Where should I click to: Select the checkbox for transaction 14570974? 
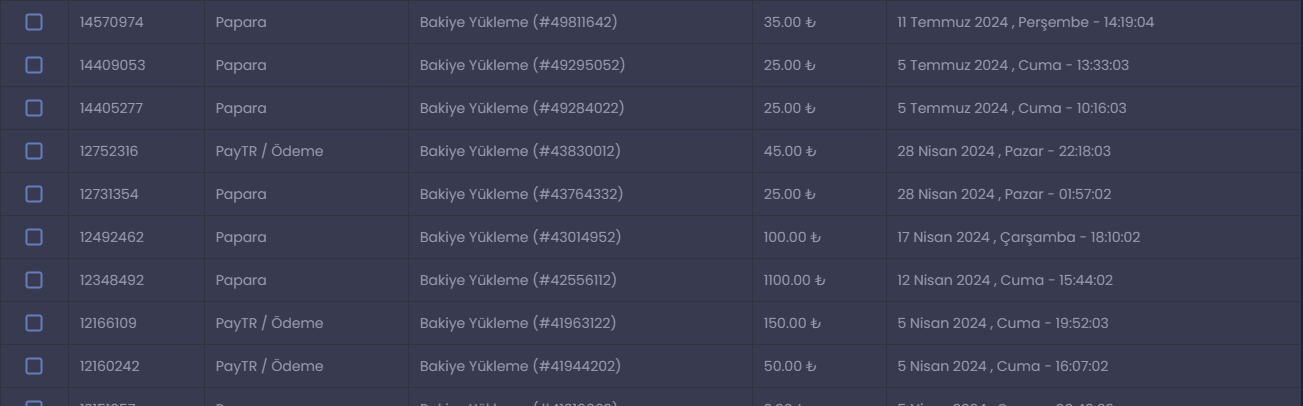pos(34,22)
